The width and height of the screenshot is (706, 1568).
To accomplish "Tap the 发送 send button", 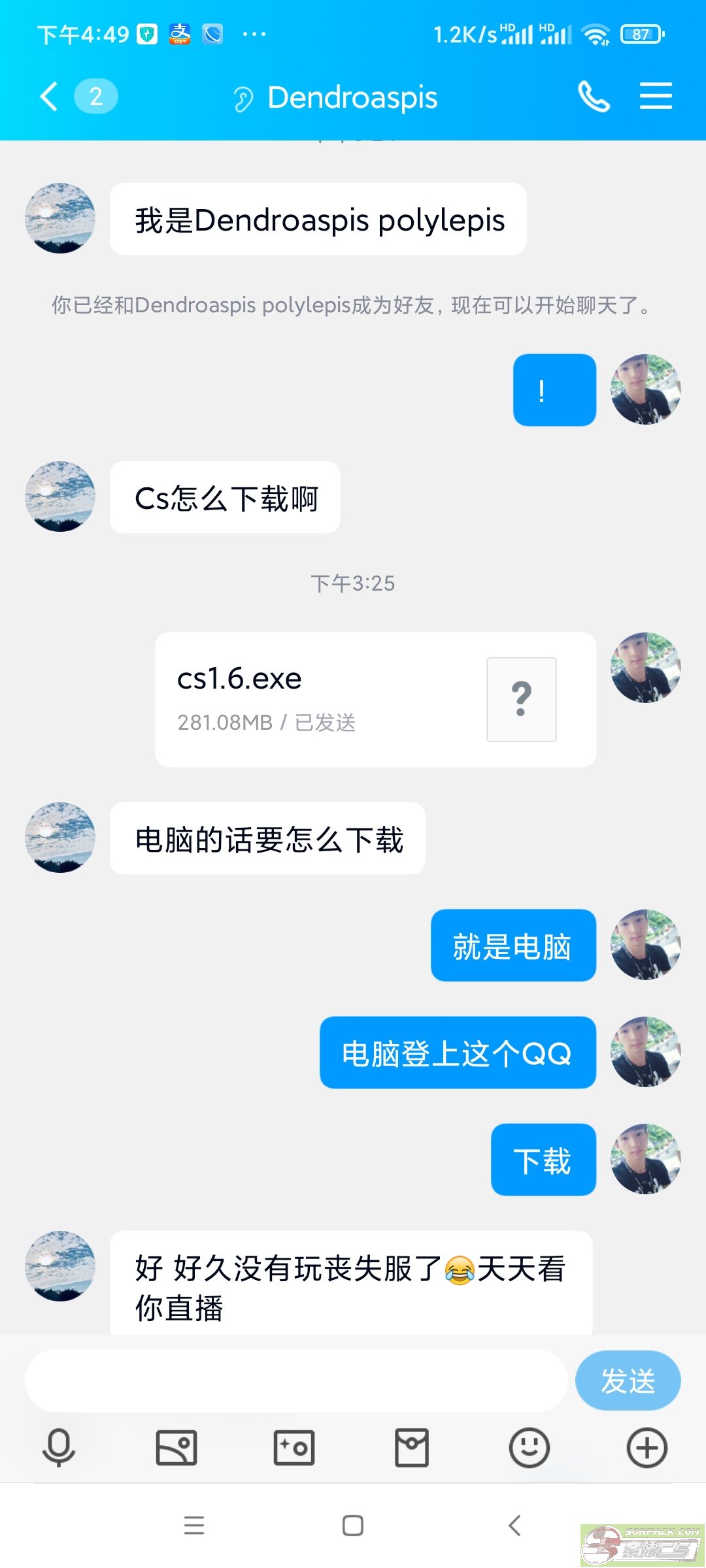I will (x=628, y=1380).
